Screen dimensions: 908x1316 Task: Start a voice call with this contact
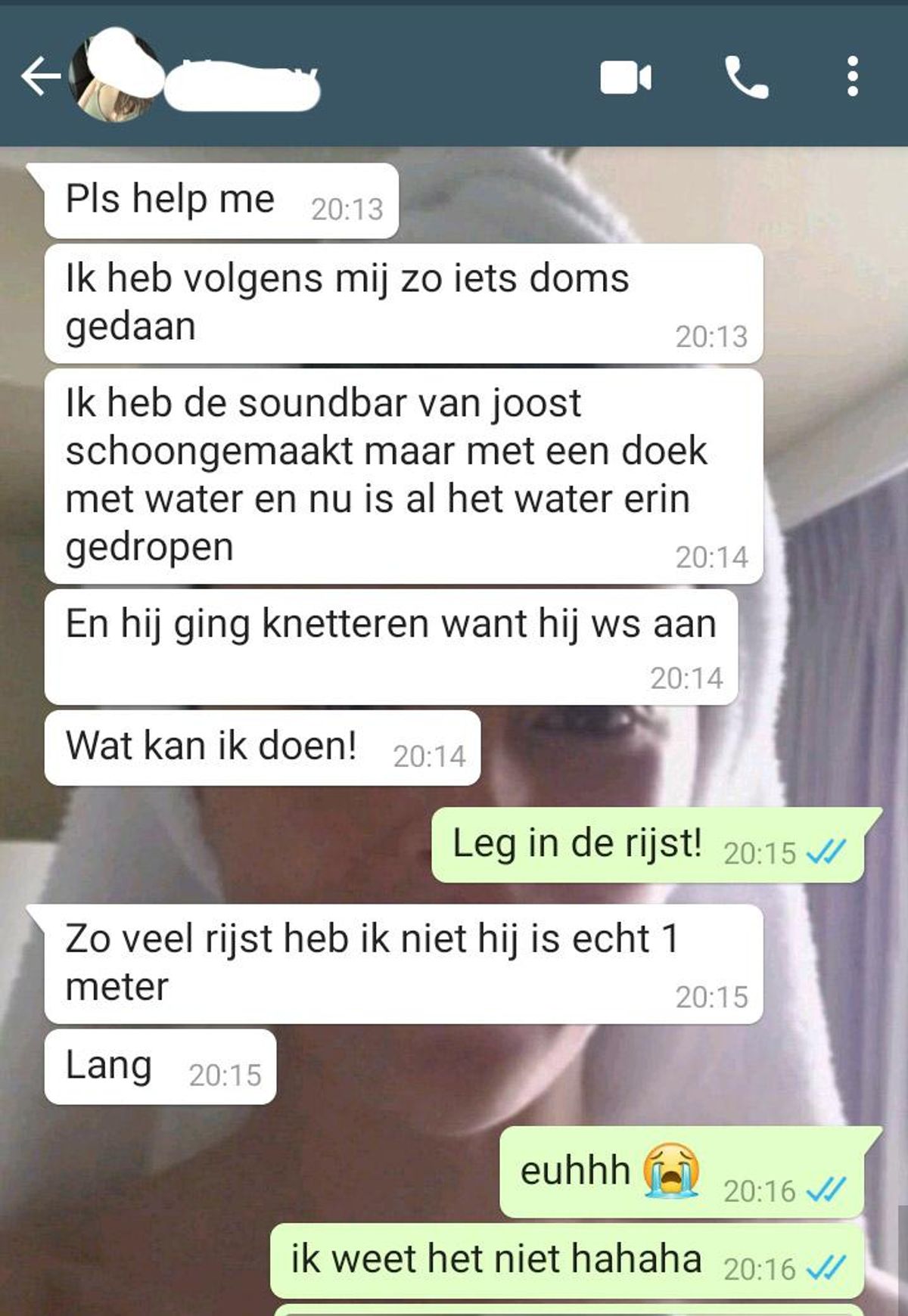tap(746, 77)
